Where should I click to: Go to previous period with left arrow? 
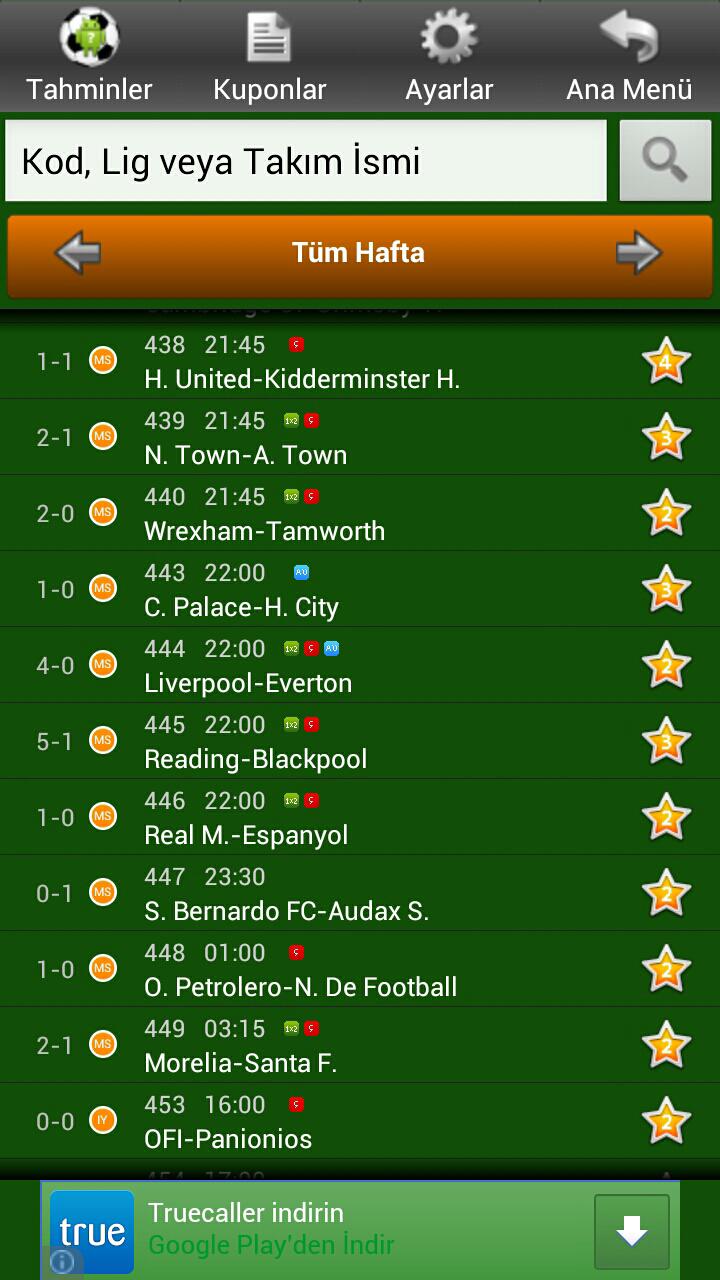point(78,253)
